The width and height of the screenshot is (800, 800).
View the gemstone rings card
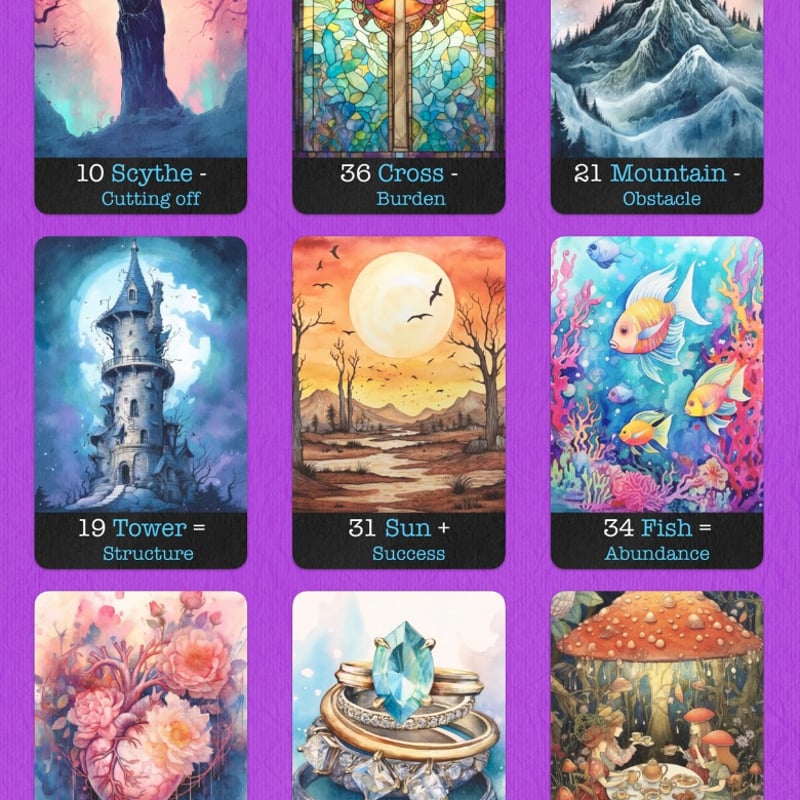pyautogui.click(x=398, y=700)
